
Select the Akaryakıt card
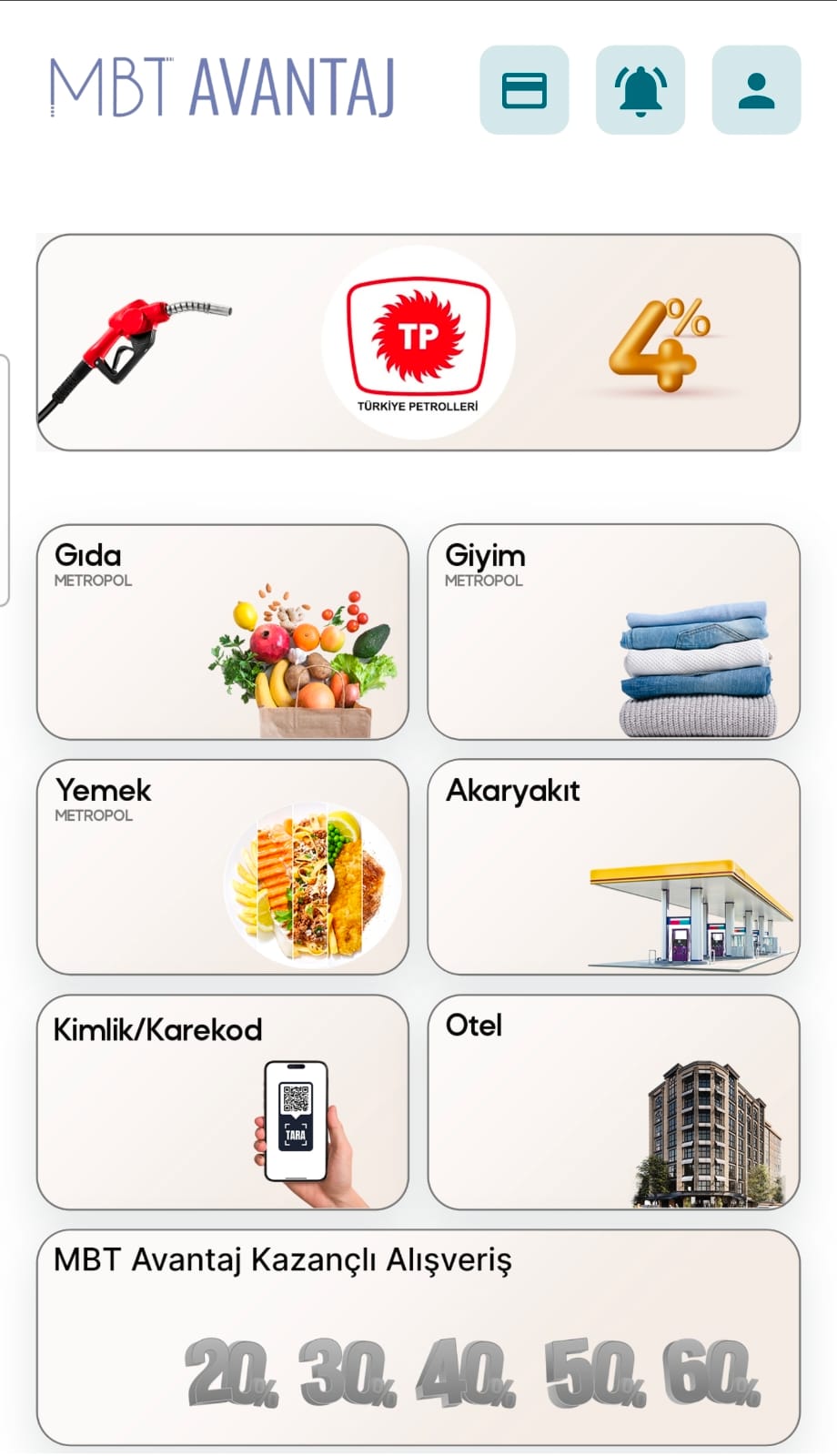[x=613, y=866]
